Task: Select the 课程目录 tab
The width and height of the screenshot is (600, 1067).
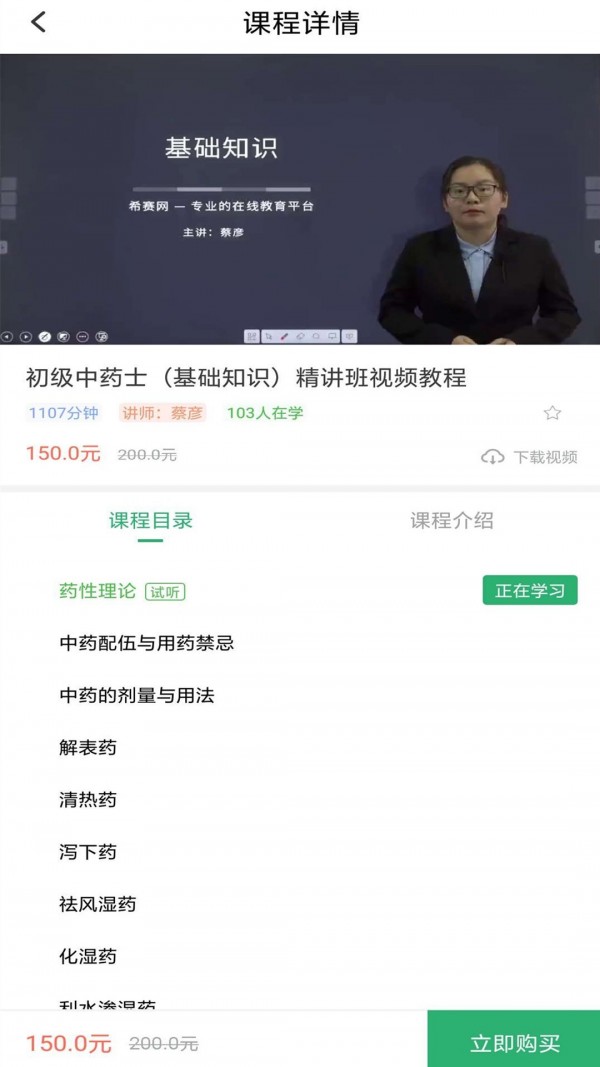Action: pyautogui.click(x=150, y=520)
